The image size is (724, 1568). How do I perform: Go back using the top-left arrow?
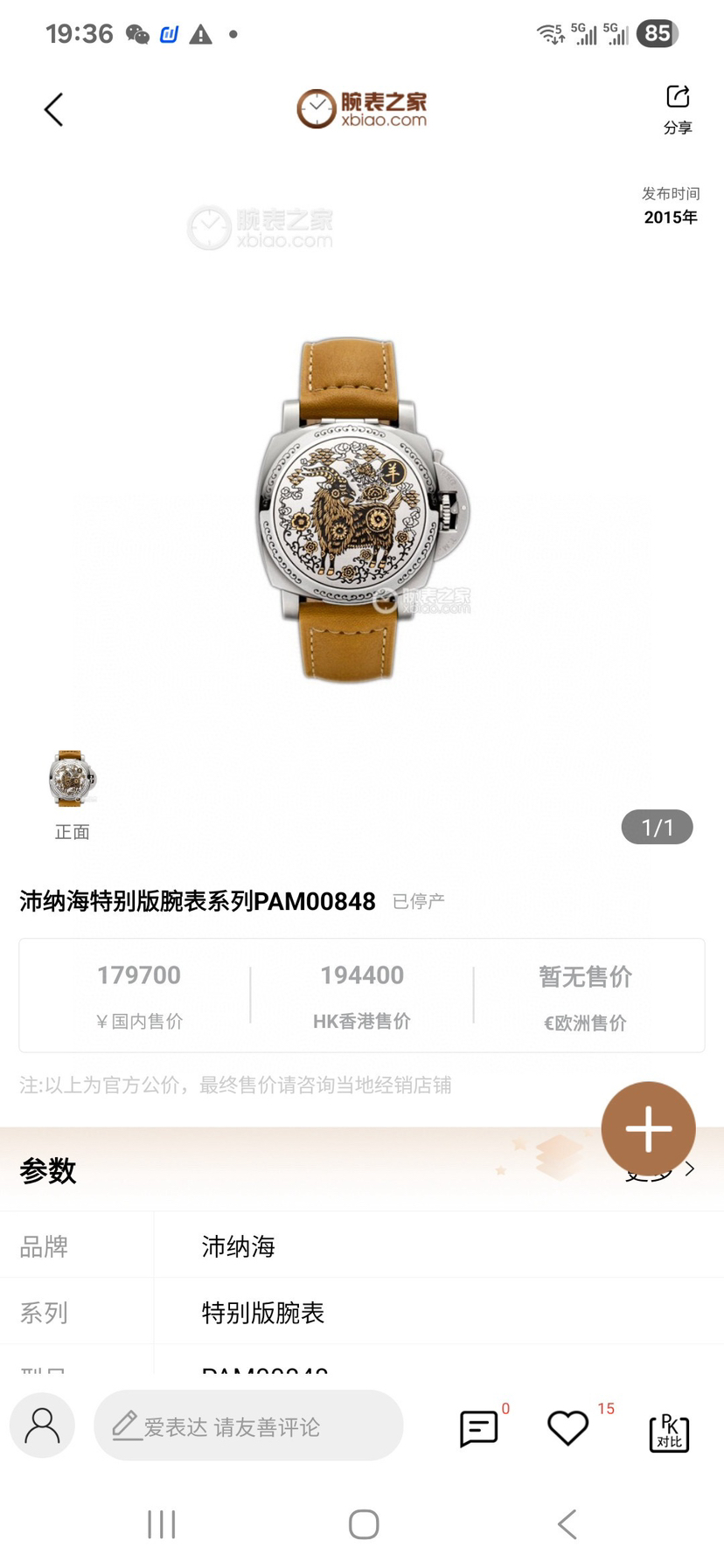click(x=54, y=110)
